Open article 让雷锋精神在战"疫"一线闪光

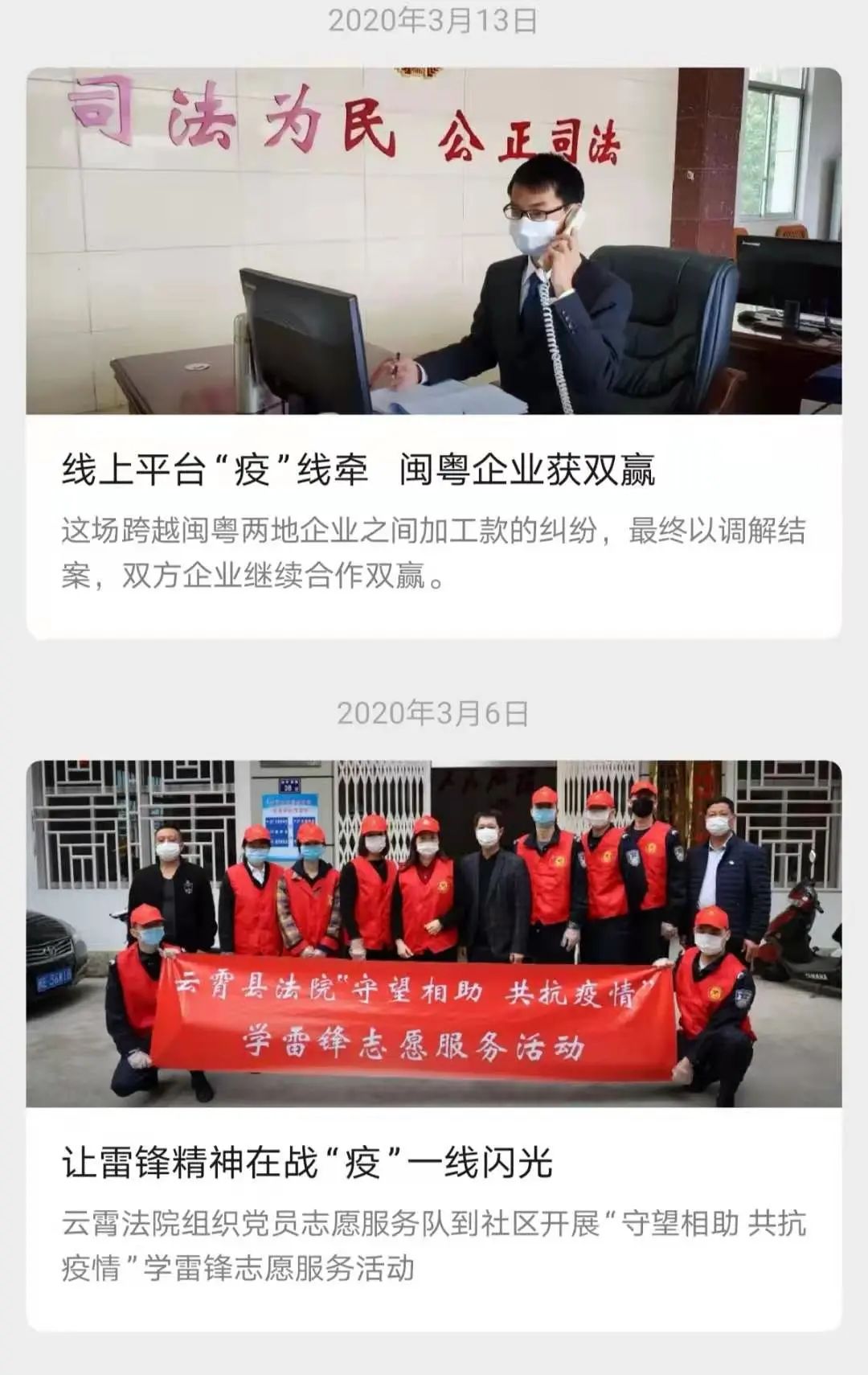[x=308, y=1162]
